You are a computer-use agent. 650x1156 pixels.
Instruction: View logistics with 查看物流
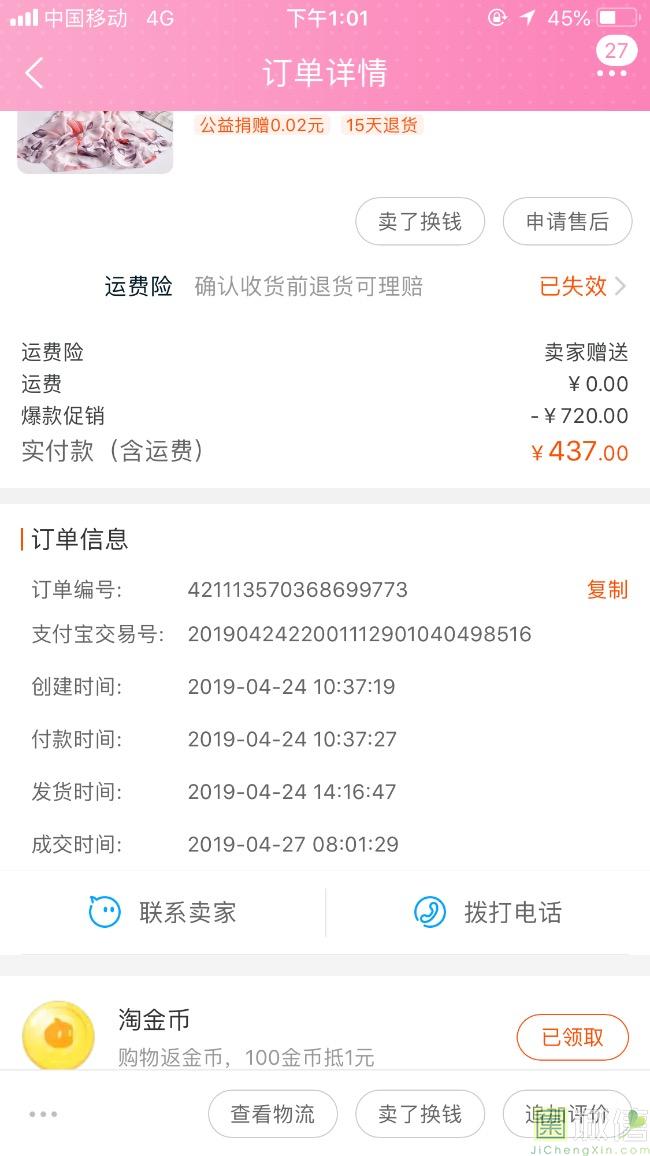pos(272,1114)
